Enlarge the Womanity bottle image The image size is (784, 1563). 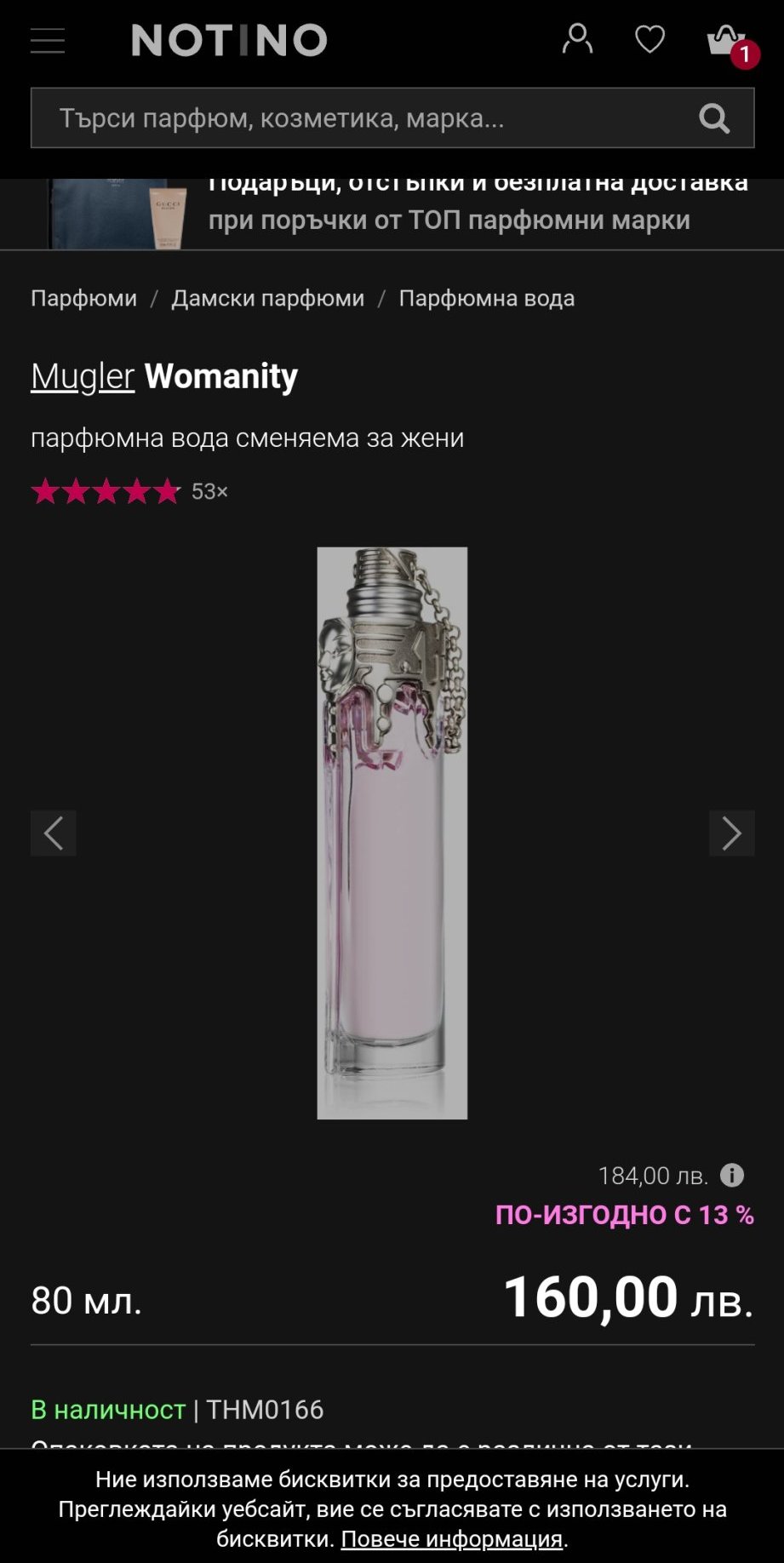[x=392, y=833]
